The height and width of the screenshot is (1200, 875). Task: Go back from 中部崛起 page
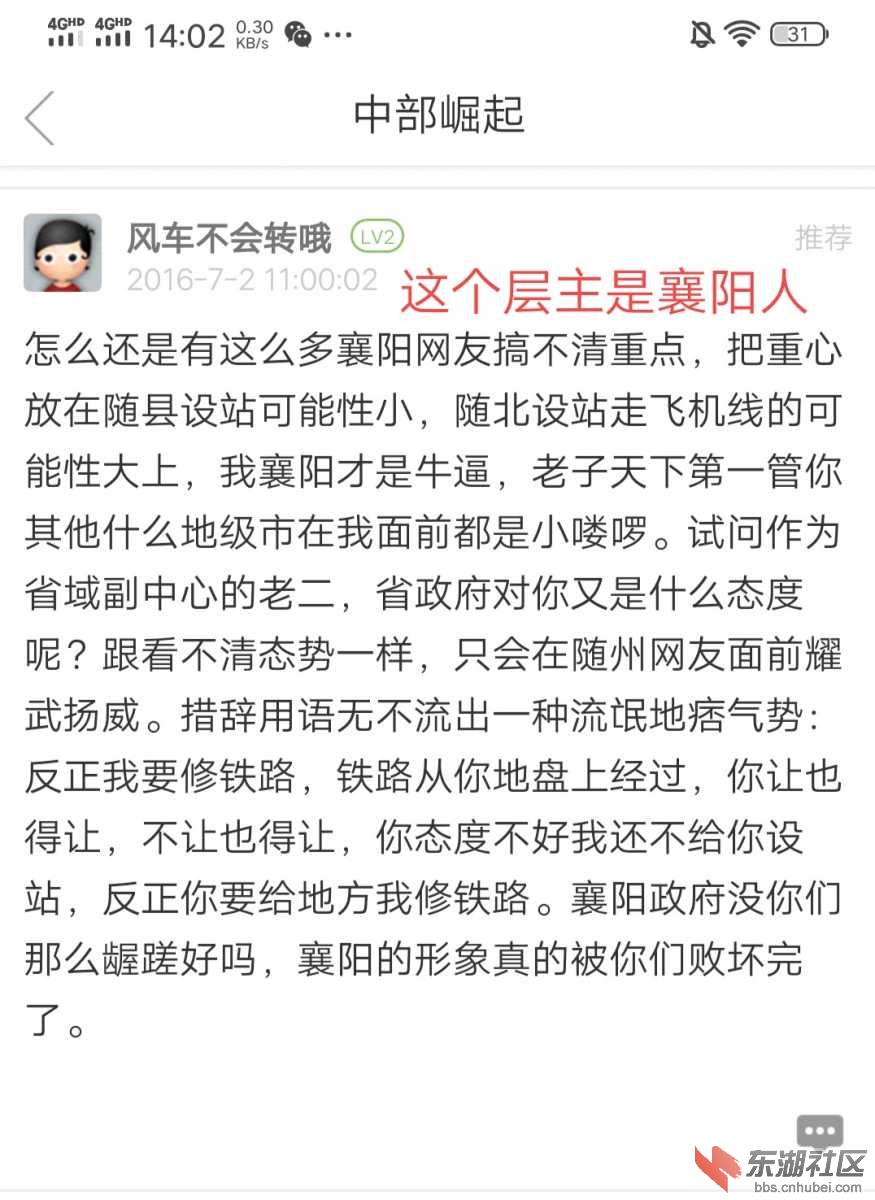coord(40,117)
